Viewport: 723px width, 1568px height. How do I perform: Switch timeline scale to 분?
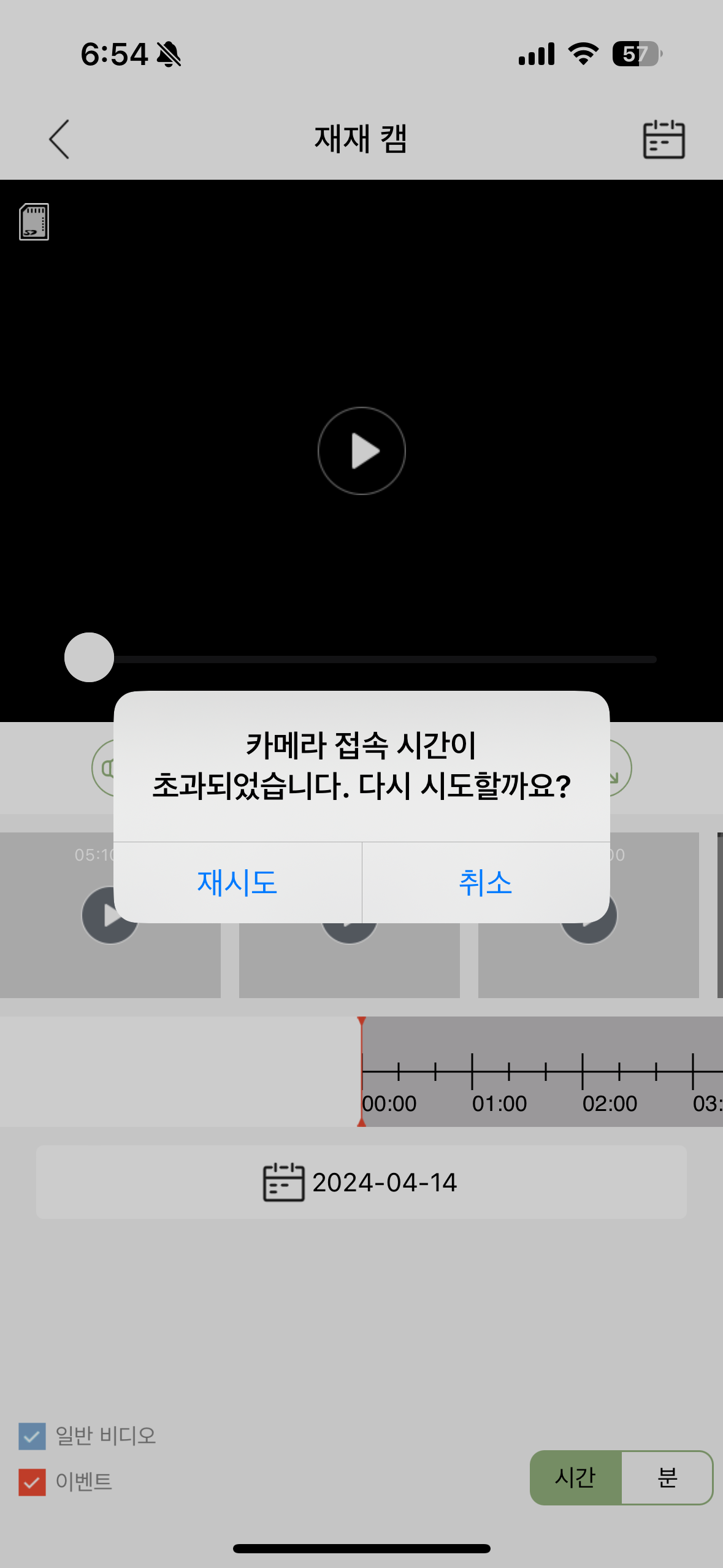(x=667, y=1477)
